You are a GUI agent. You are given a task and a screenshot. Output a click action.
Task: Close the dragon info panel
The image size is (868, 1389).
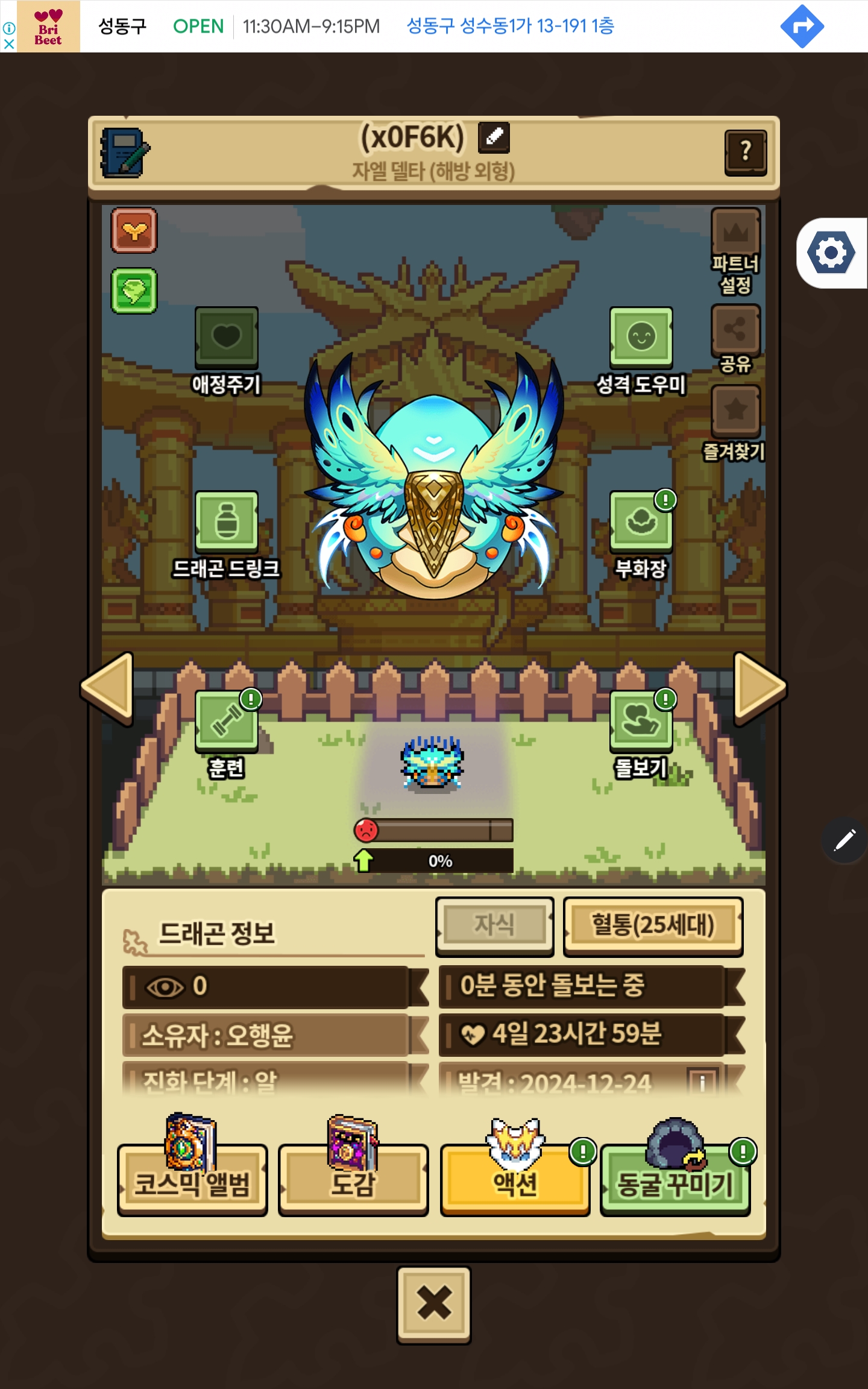434,1305
